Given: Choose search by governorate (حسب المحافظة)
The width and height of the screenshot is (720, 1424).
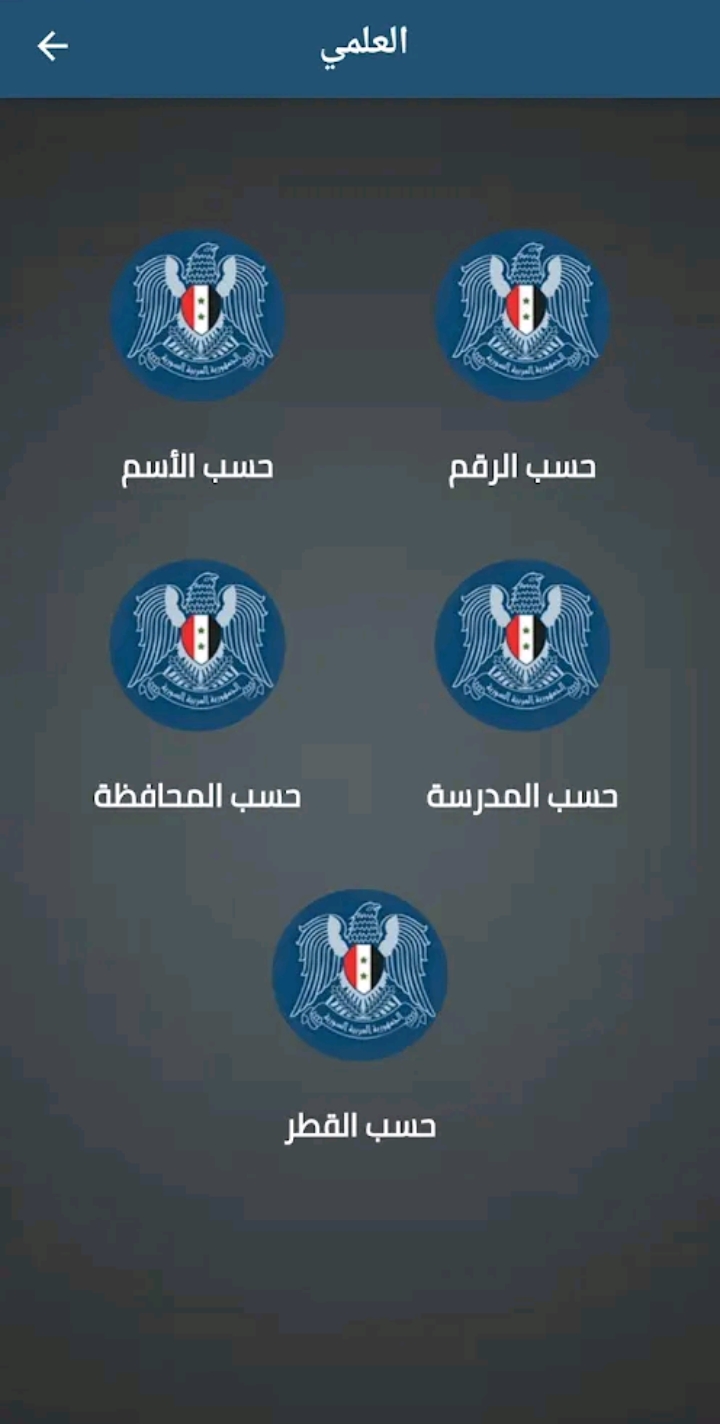Looking at the screenshot, I should tap(197, 645).
